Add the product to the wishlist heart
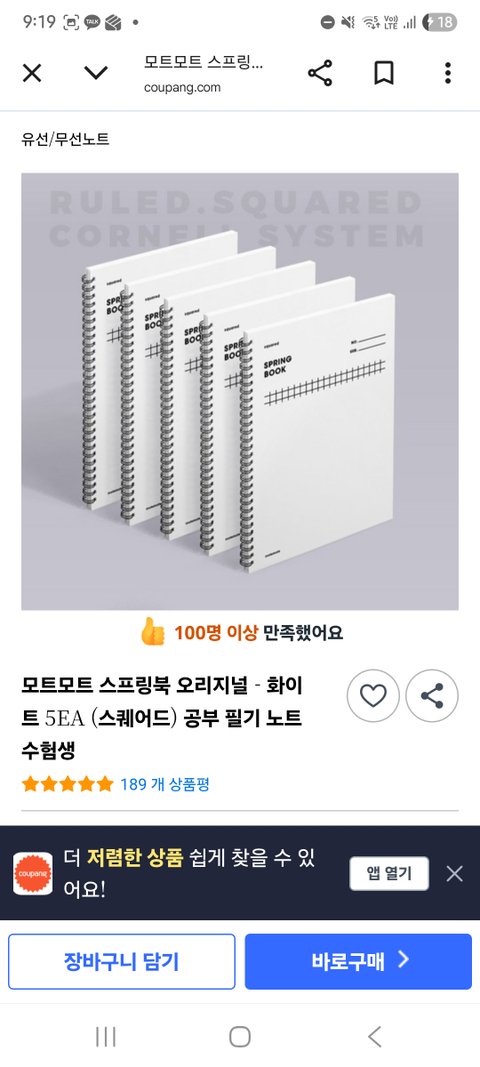 pyautogui.click(x=373, y=695)
